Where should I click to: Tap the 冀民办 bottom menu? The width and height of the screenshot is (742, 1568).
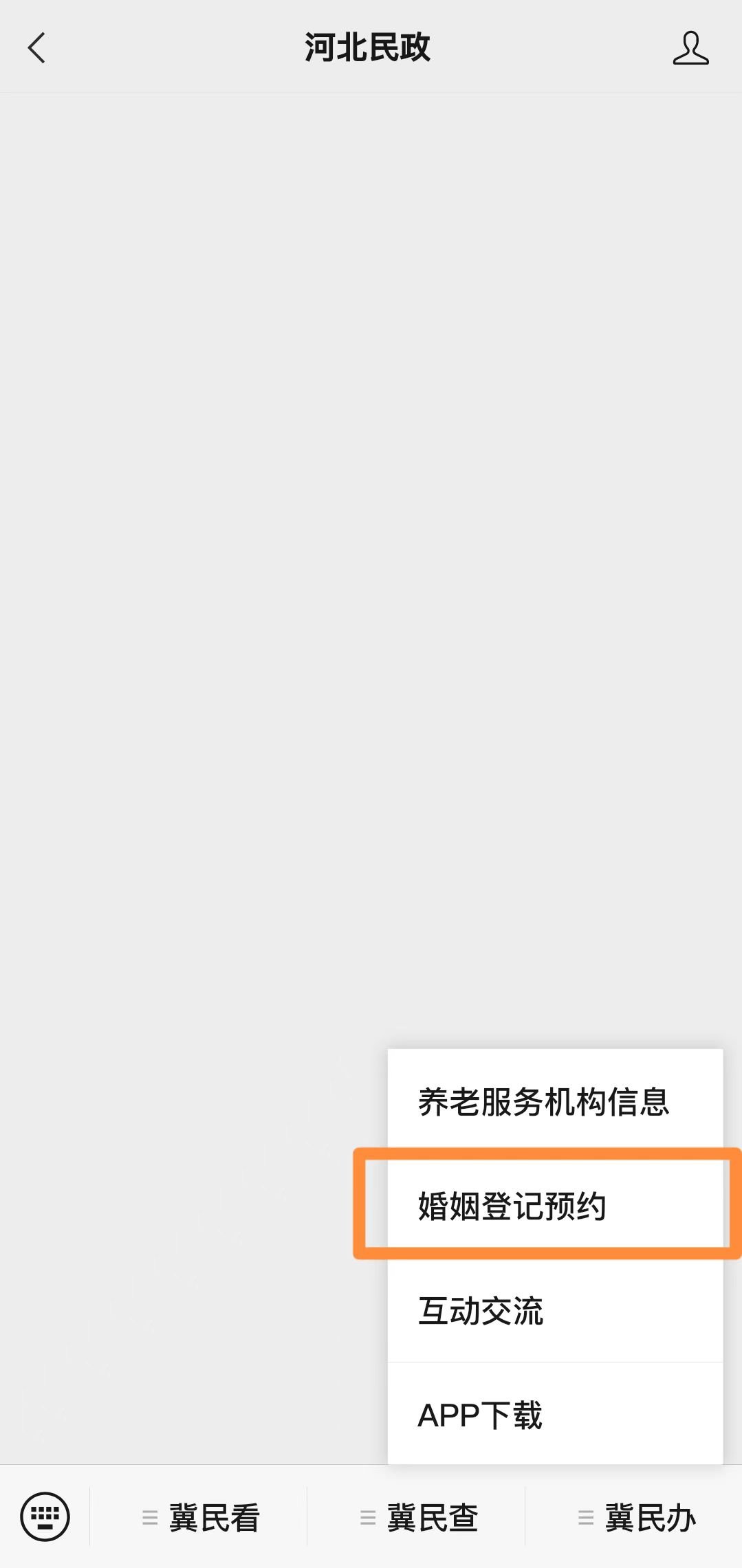637,1518
